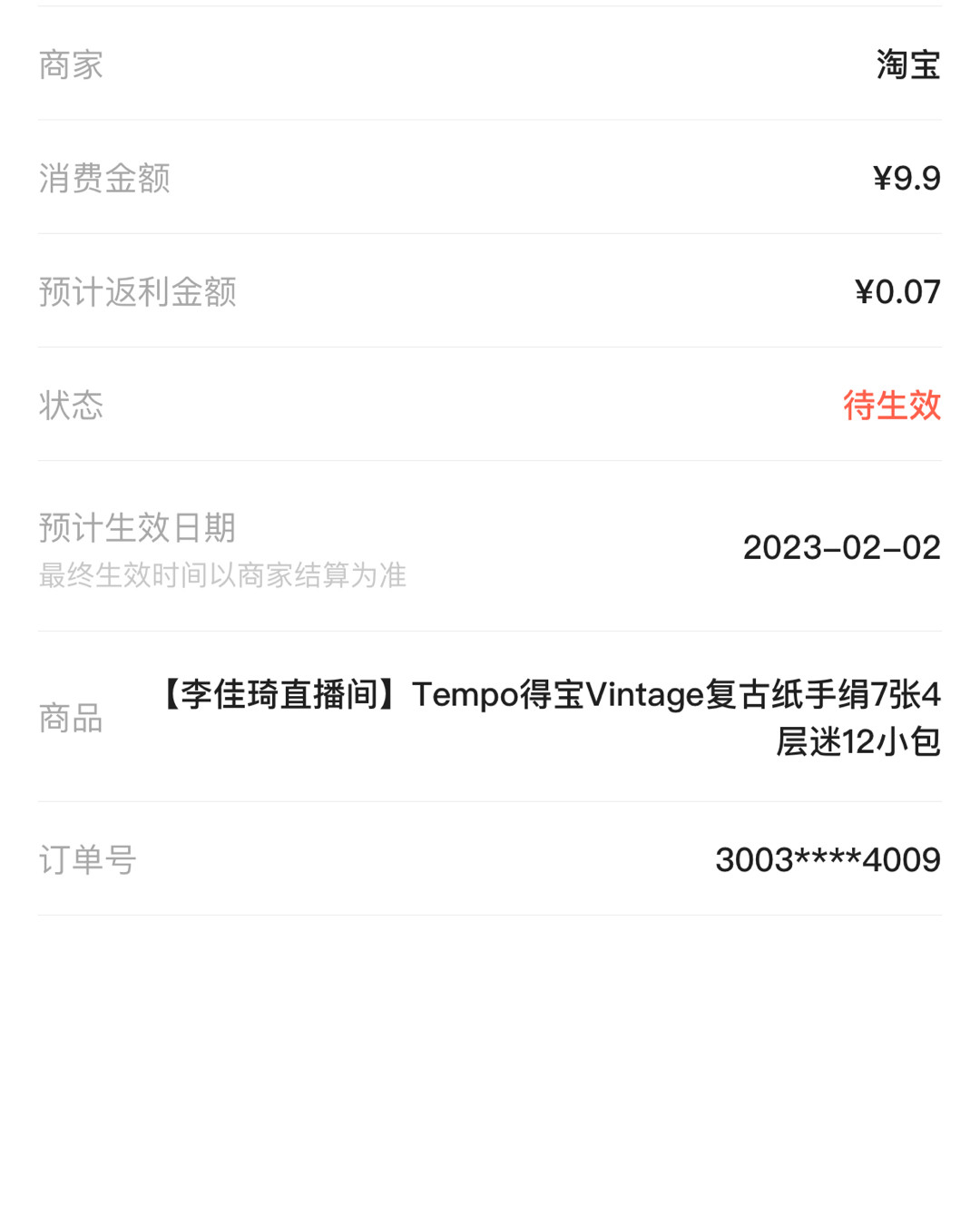Click the 淘宝 merchant name
The image size is (980, 1225).
click(907, 64)
